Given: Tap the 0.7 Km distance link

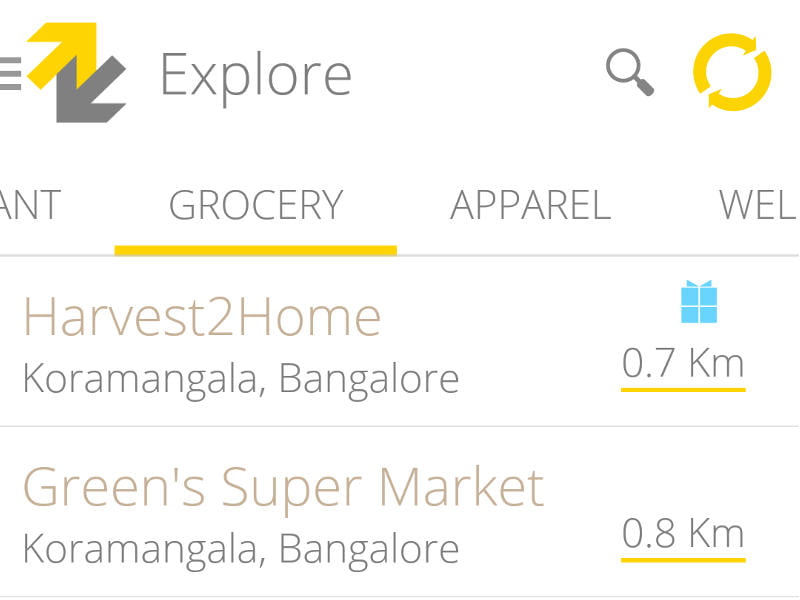Looking at the screenshot, I should pyautogui.click(x=683, y=363).
